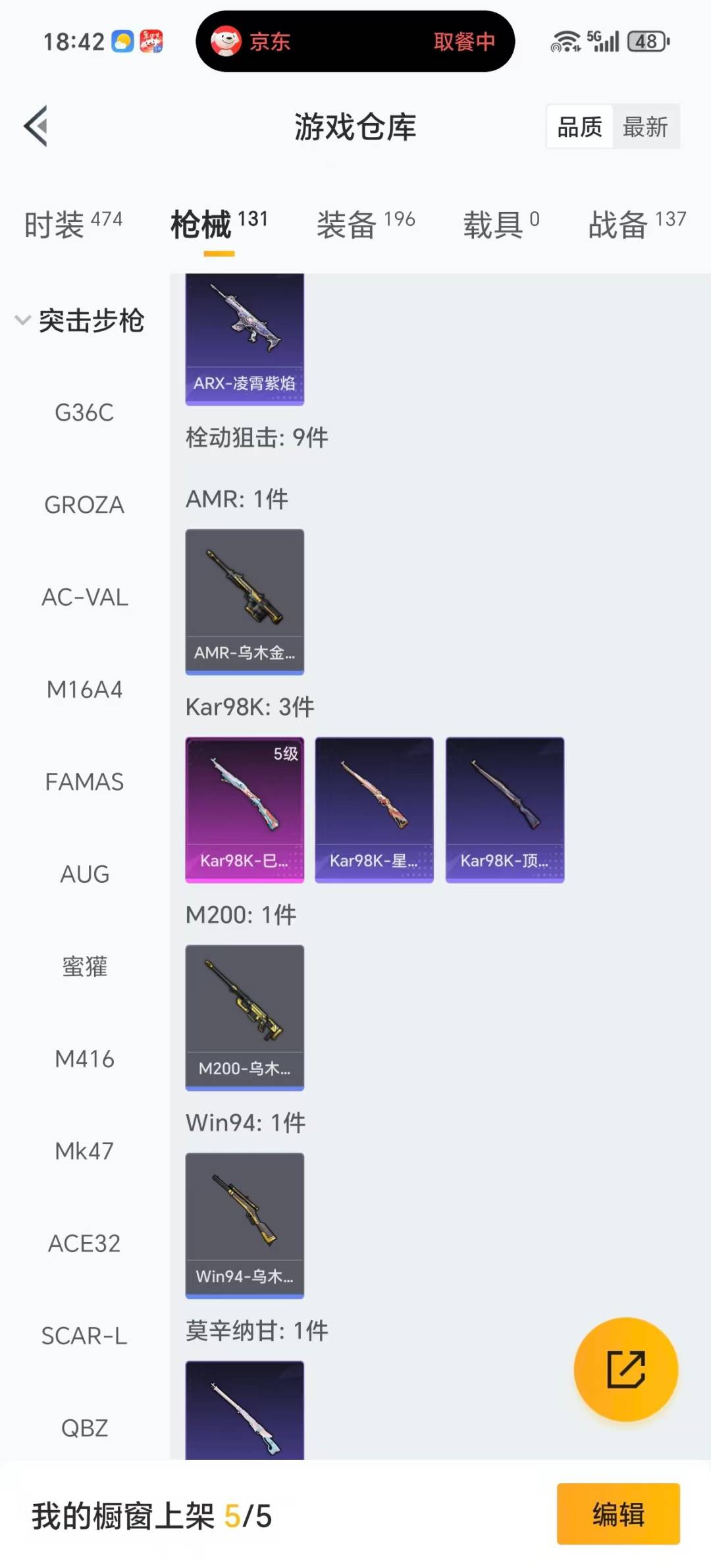Viewport: 711px width, 1568px height.
Task: Tap the AMR-乌木金 weapon skin
Action: point(244,600)
